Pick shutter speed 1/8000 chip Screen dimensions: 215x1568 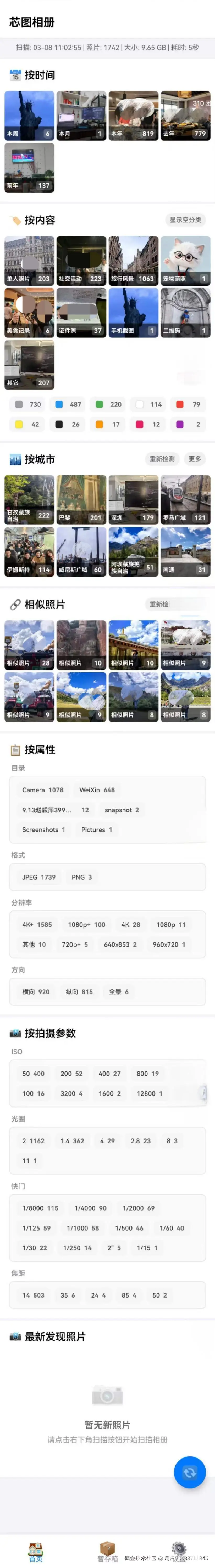coord(40,1208)
